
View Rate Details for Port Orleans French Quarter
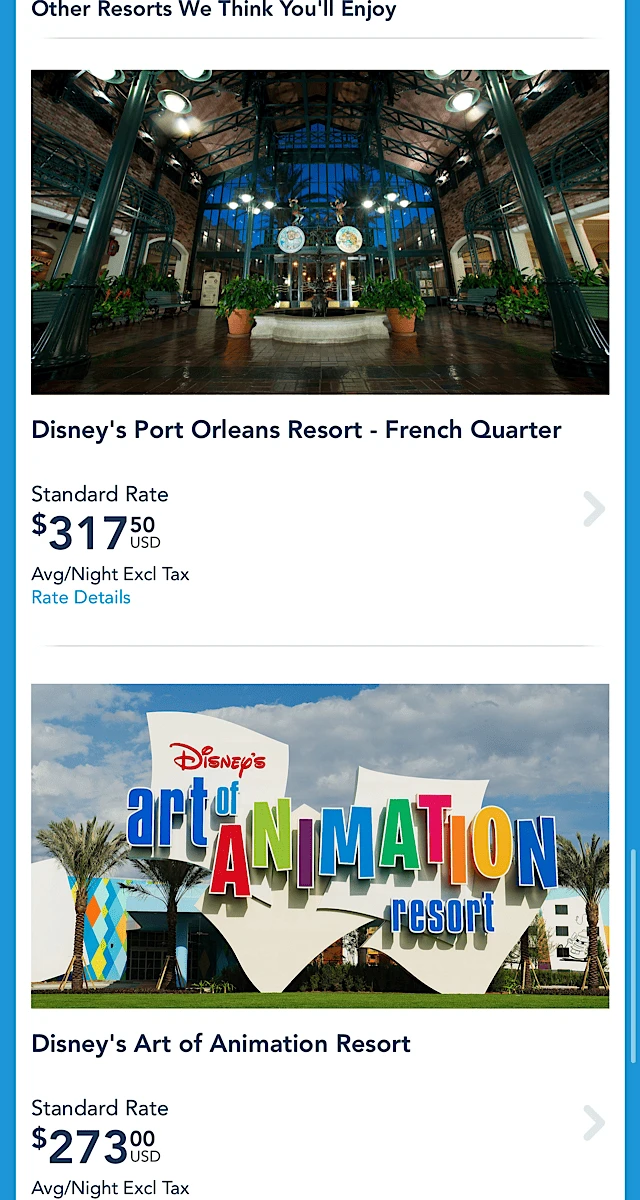pyautogui.click(x=81, y=597)
